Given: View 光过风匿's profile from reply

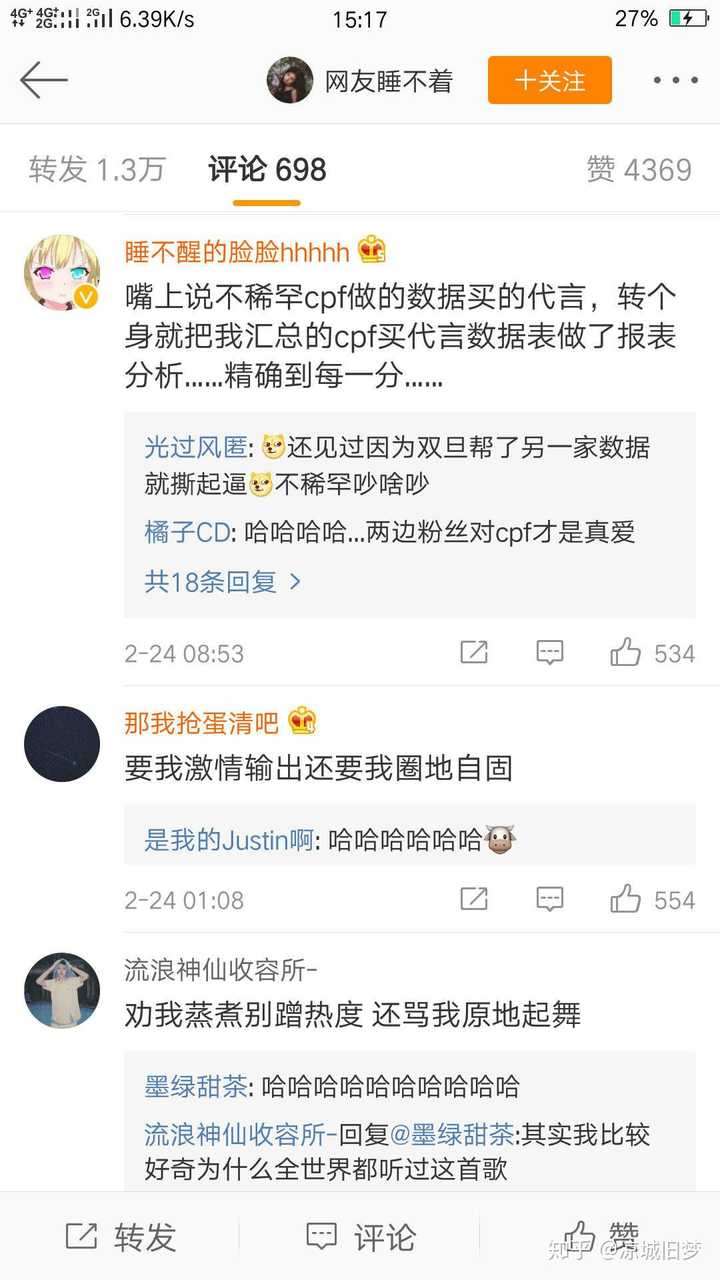Looking at the screenshot, I should point(195,447).
